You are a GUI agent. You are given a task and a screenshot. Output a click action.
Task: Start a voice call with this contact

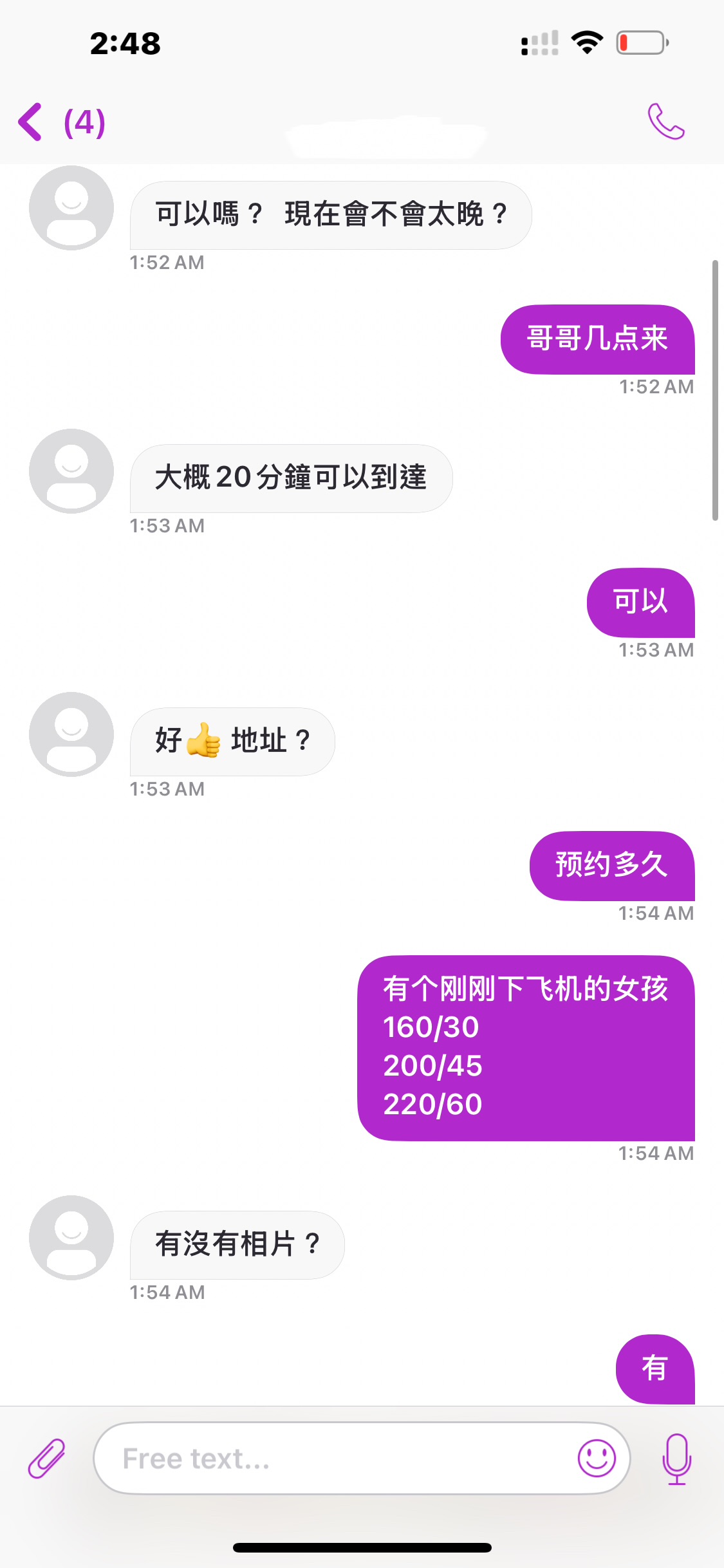(x=665, y=122)
